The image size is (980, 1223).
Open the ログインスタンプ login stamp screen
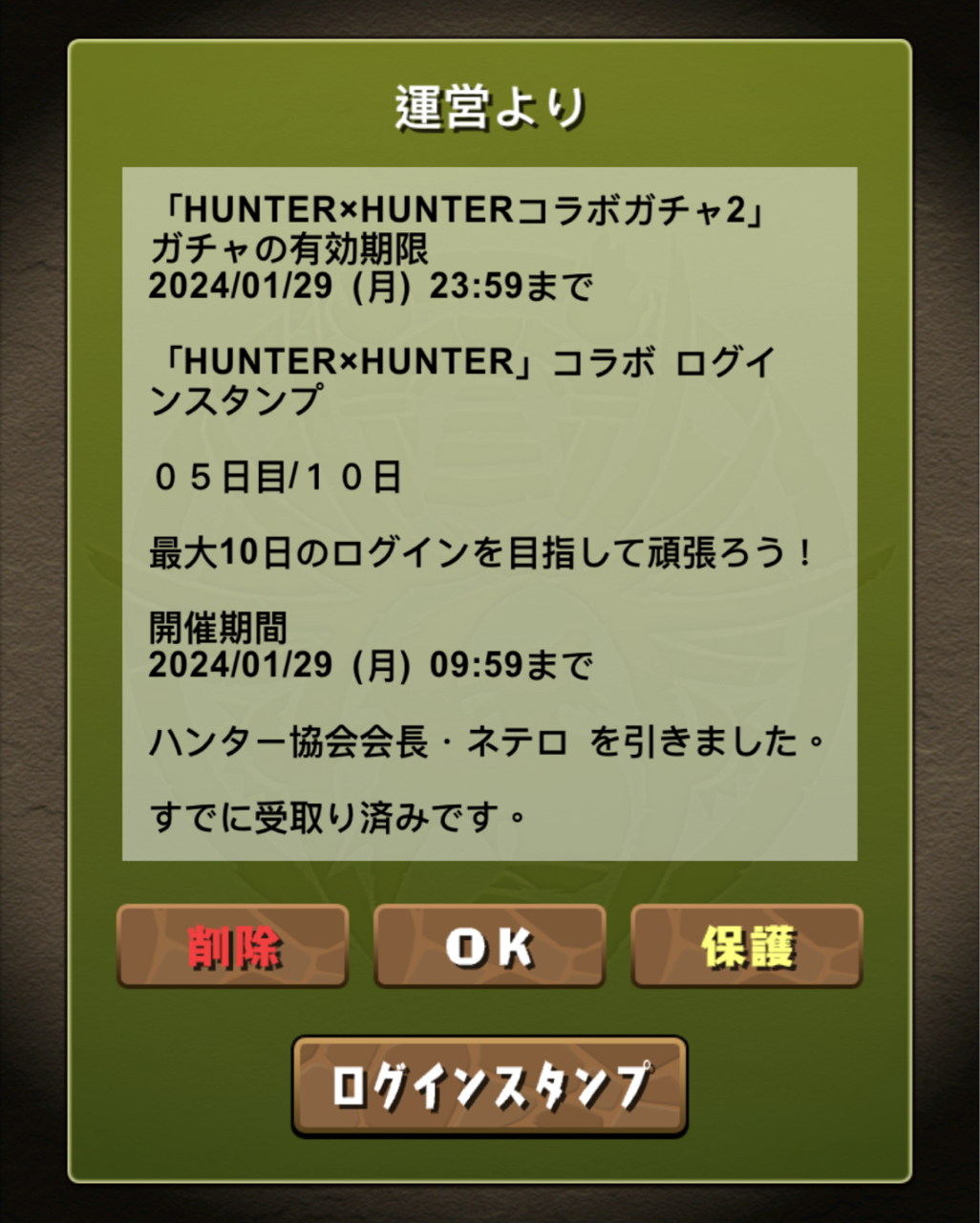[489, 1086]
